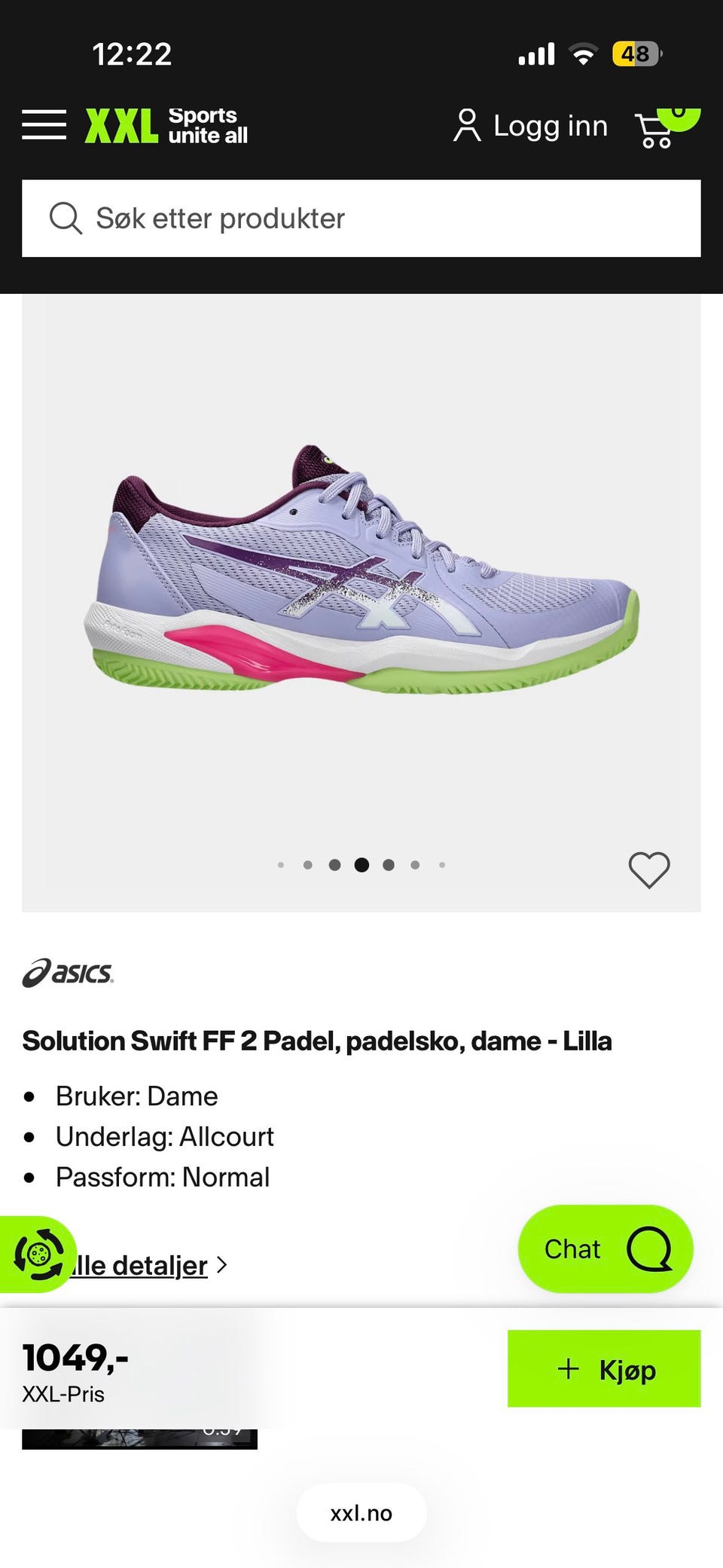Viewport: 723px width, 1568px height.
Task: Tap the Søk etter produkter search field
Action: (361, 219)
